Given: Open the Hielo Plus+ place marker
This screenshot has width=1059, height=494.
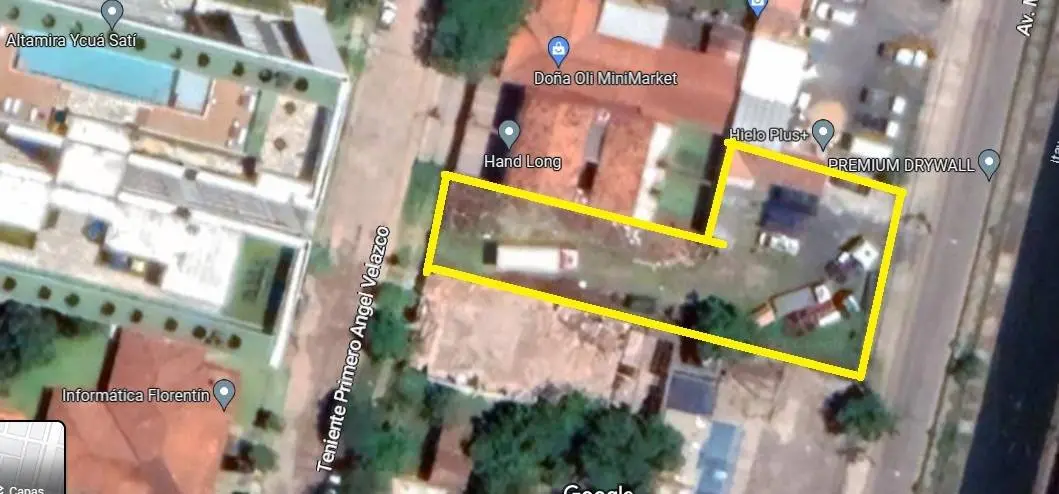Looking at the screenshot, I should point(824,131).
